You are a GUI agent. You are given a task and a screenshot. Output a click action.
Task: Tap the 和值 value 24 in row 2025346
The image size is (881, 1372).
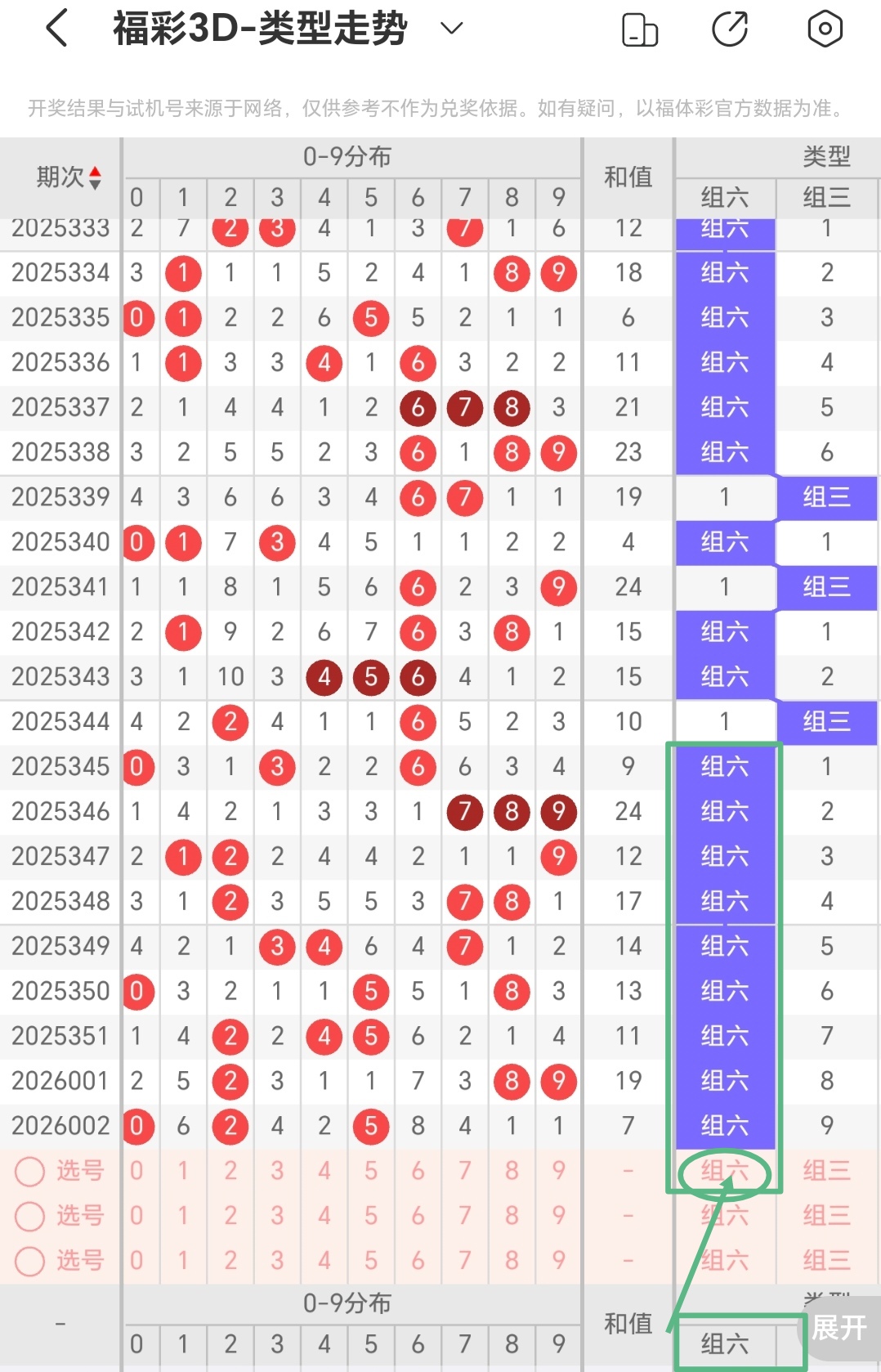[x=627, y=811]
